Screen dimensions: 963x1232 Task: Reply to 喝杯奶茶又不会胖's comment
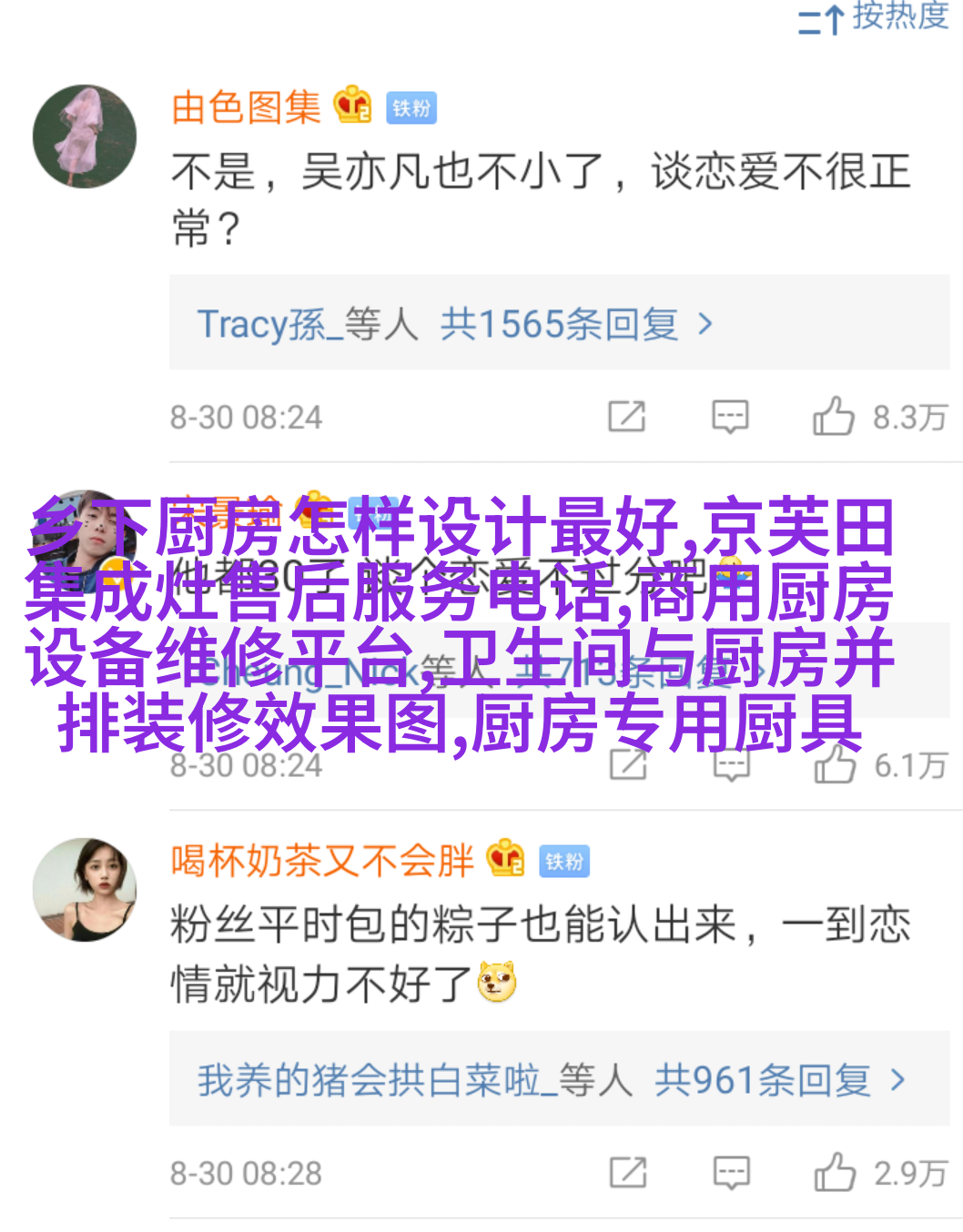coord(731,1173)
